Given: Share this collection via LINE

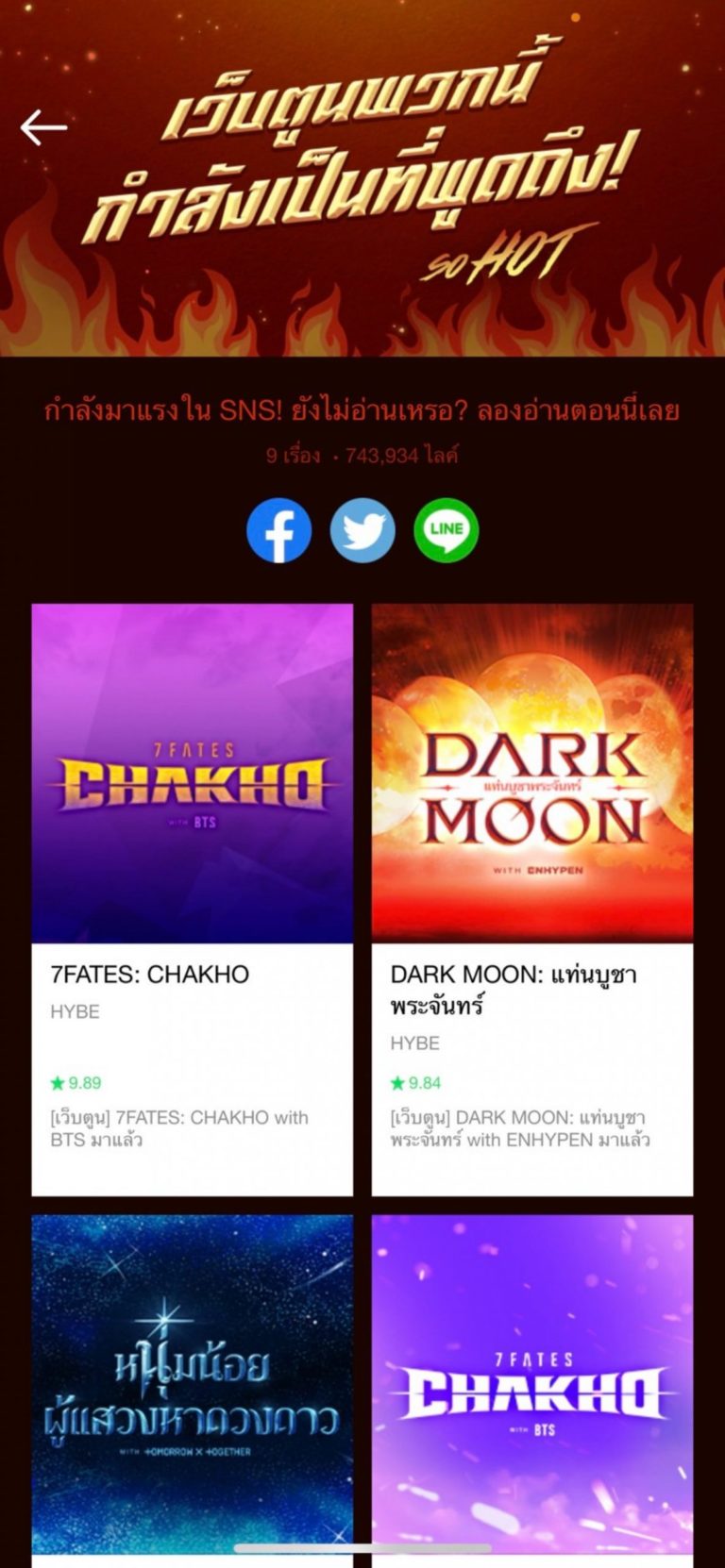Looking at the screenshot, I should click(x=446, y=530).
